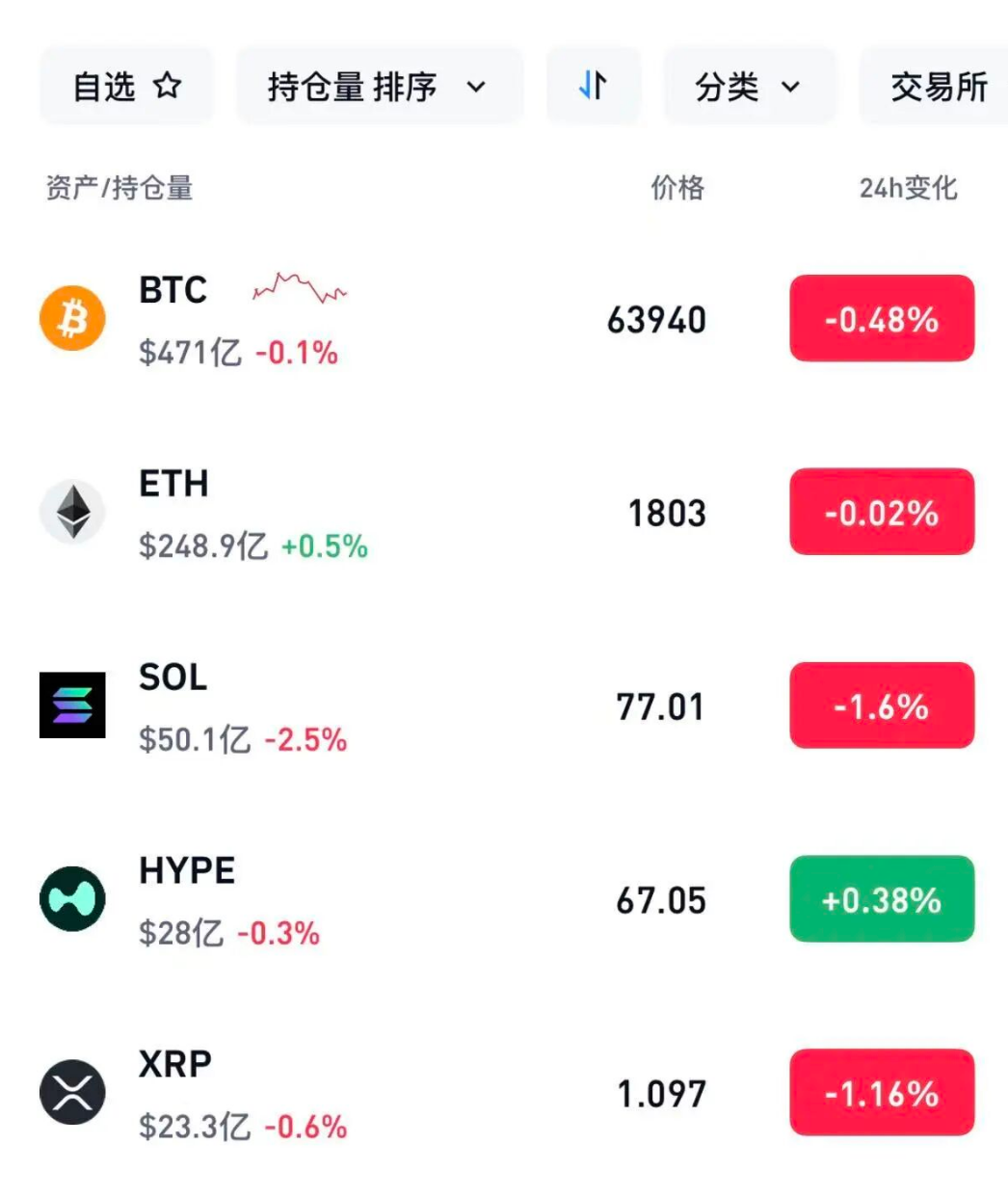The height and width of the screenshot is (1197, 1008).
Task: Toggle the sort direction arrows
Action: point(593,87)
